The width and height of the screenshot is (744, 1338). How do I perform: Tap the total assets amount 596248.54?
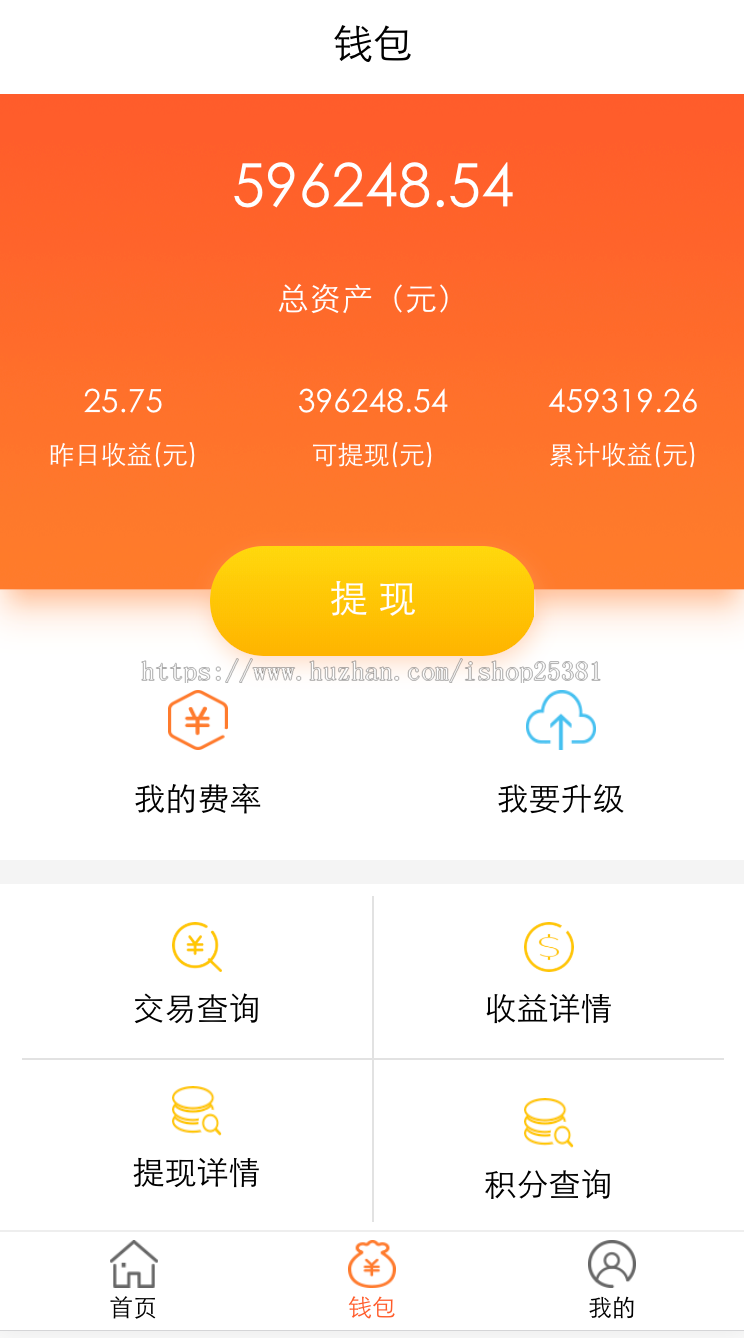click(372, 183)
